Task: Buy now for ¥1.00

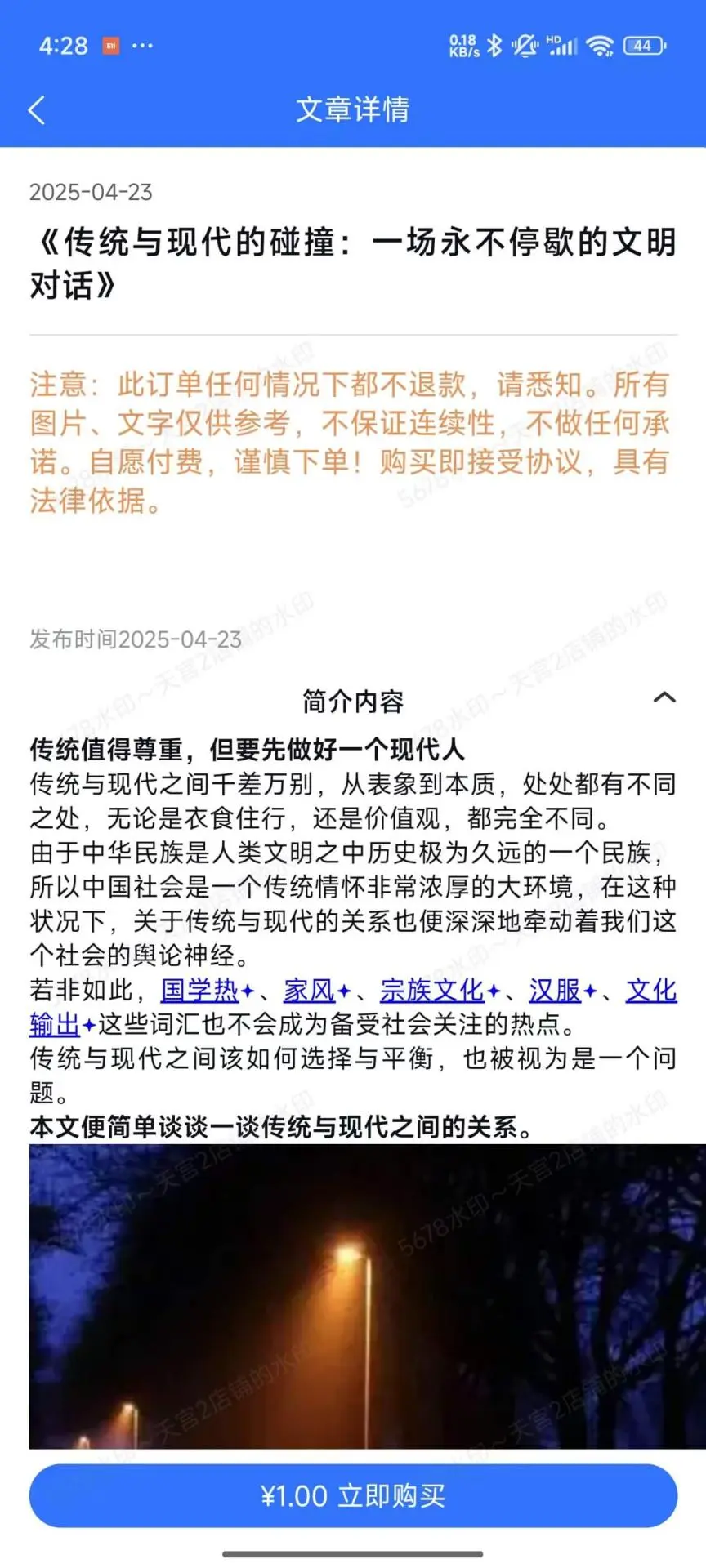Action: [x=353, y=1496]
